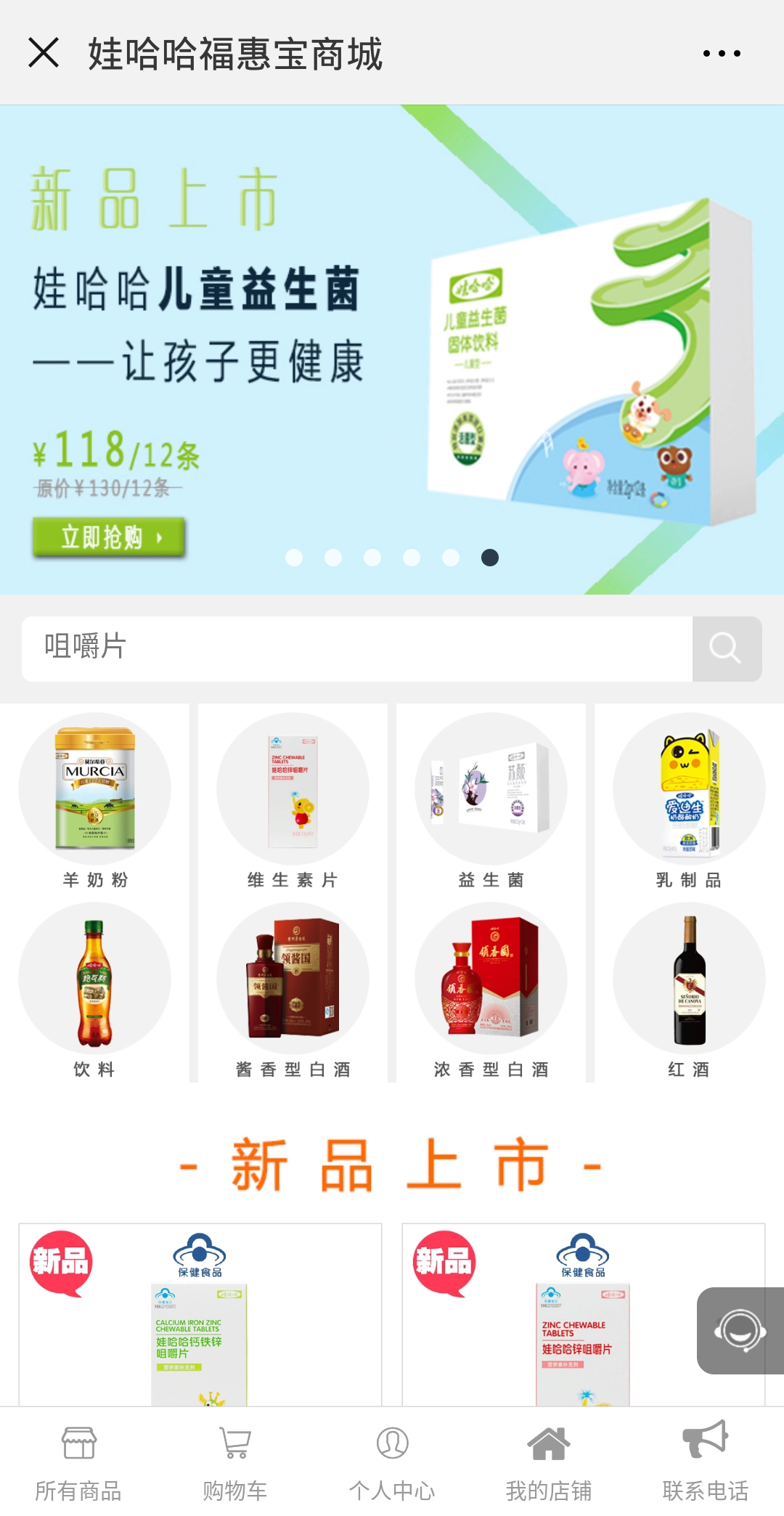Image resolution: width=784 pixels, height=1516 pixels.
Task: Open the WeChat mini-program more options menu
Action: tap(722, 52)
